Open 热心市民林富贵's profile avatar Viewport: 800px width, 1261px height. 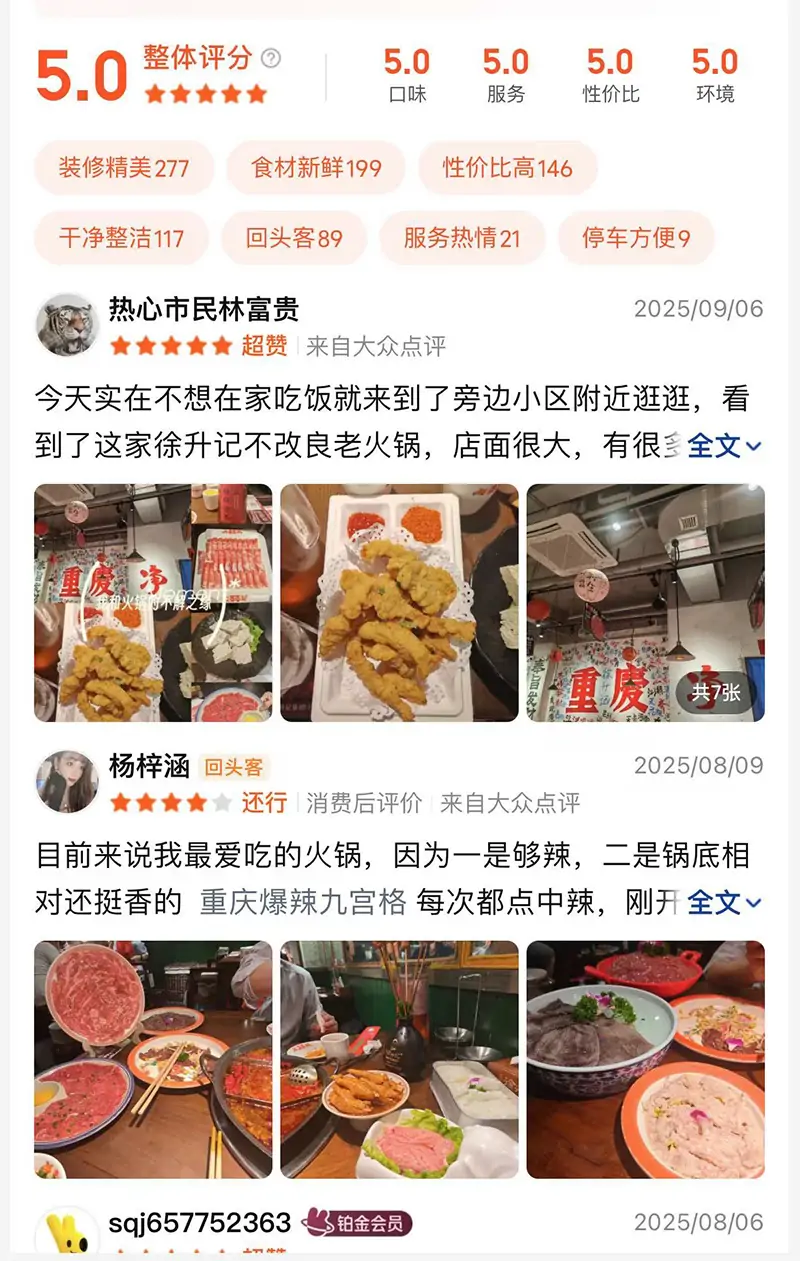click(67, 325)
